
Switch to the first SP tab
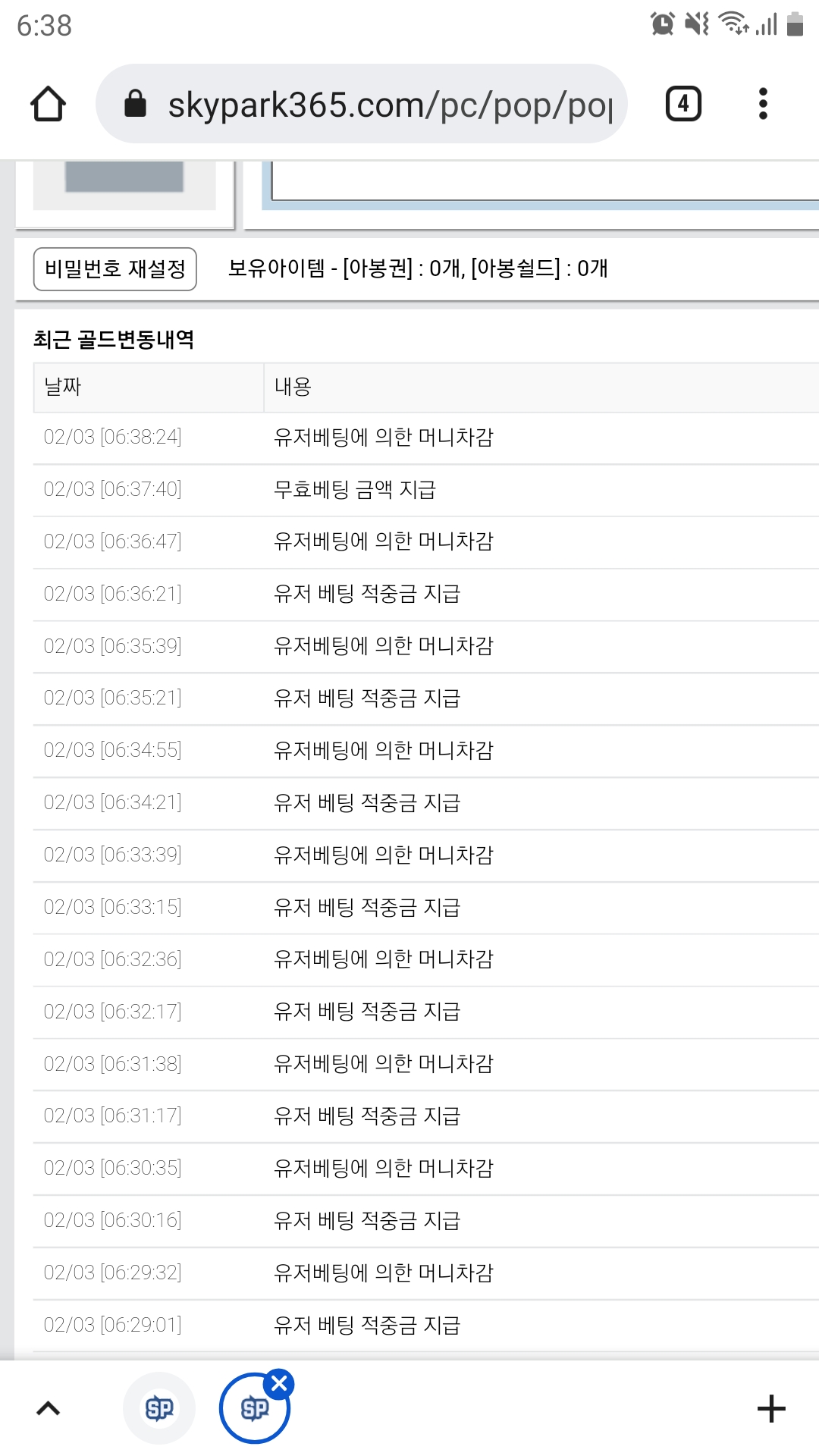159,1408
